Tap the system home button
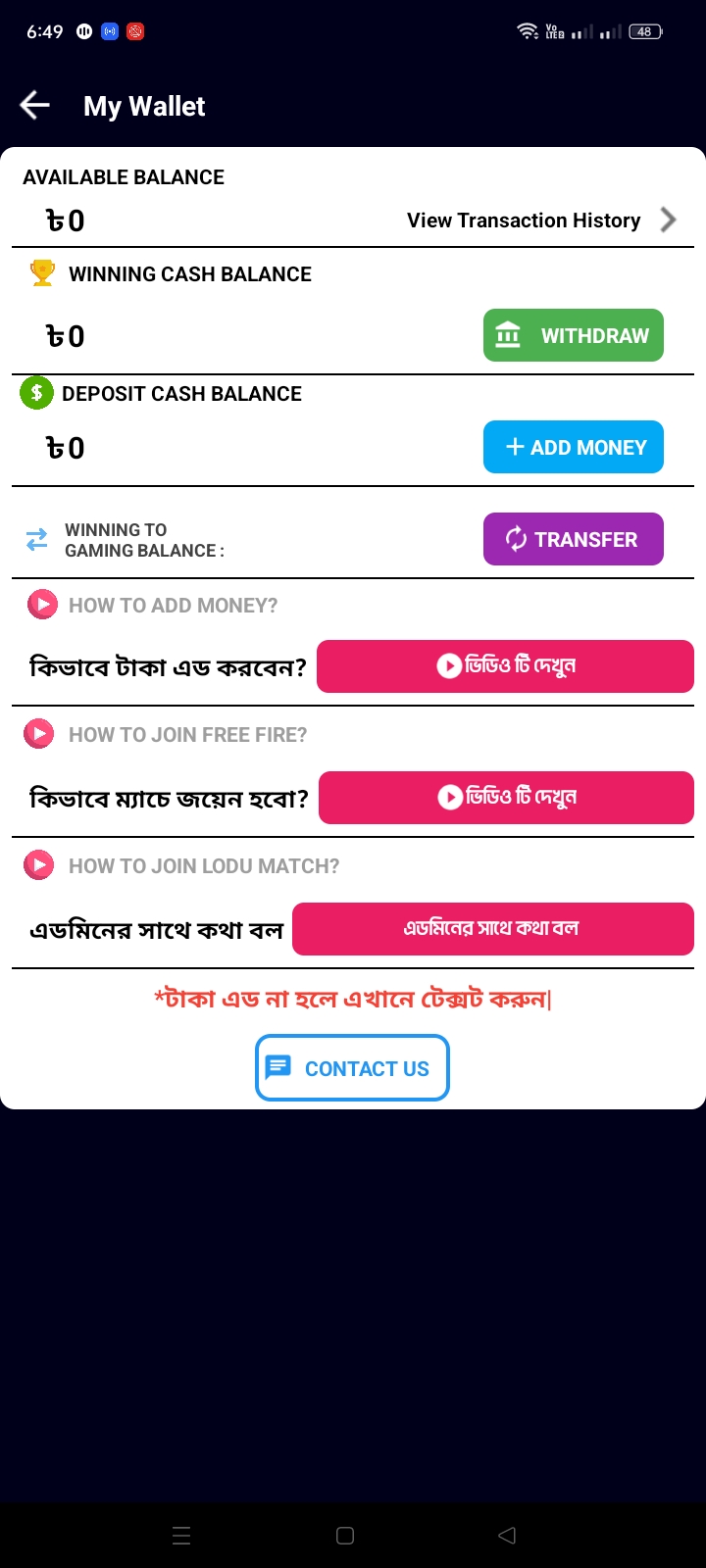Screen dimensions: 706x1568 click(345, 1536)
